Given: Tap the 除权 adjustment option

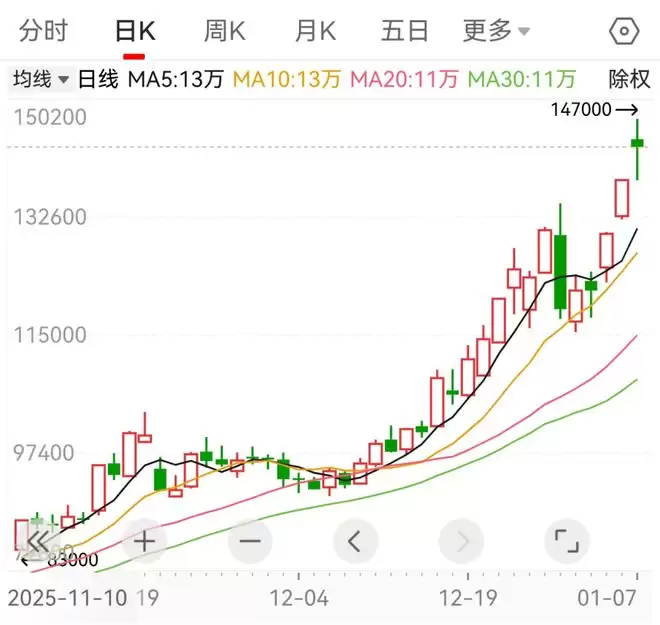Looking at the screenshot, I should (629, 78).
